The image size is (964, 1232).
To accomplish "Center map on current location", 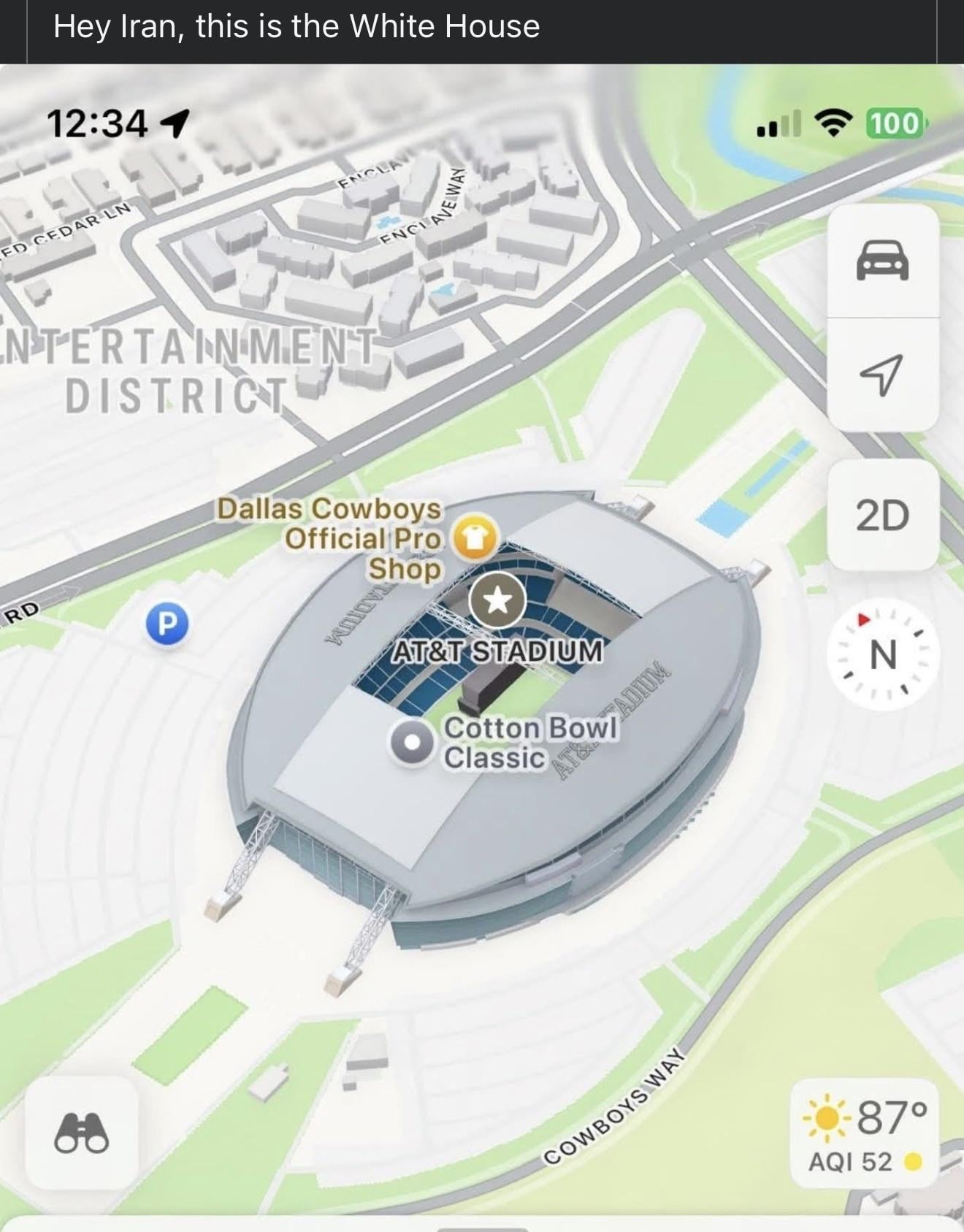I will (x=882, y=375).
